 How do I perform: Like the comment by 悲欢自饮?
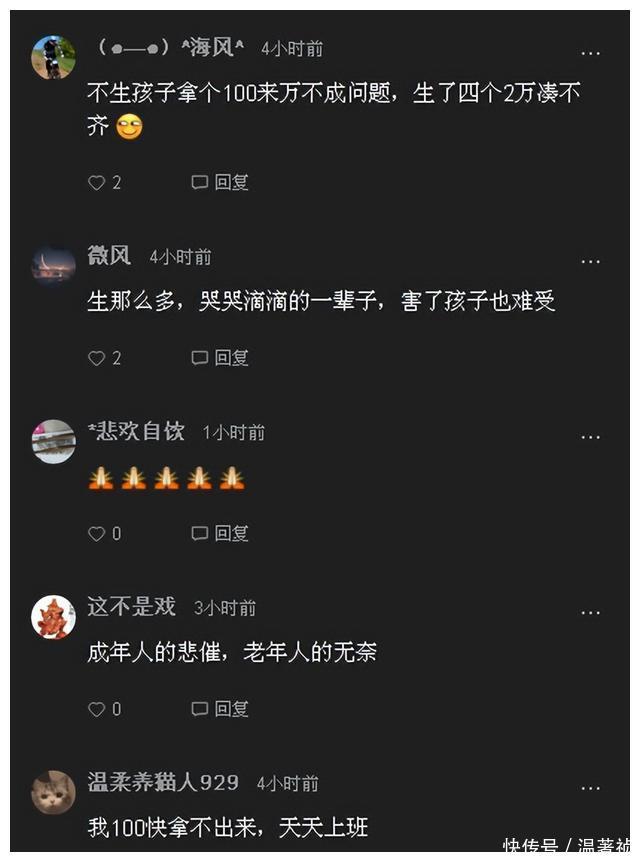(97, 534)
